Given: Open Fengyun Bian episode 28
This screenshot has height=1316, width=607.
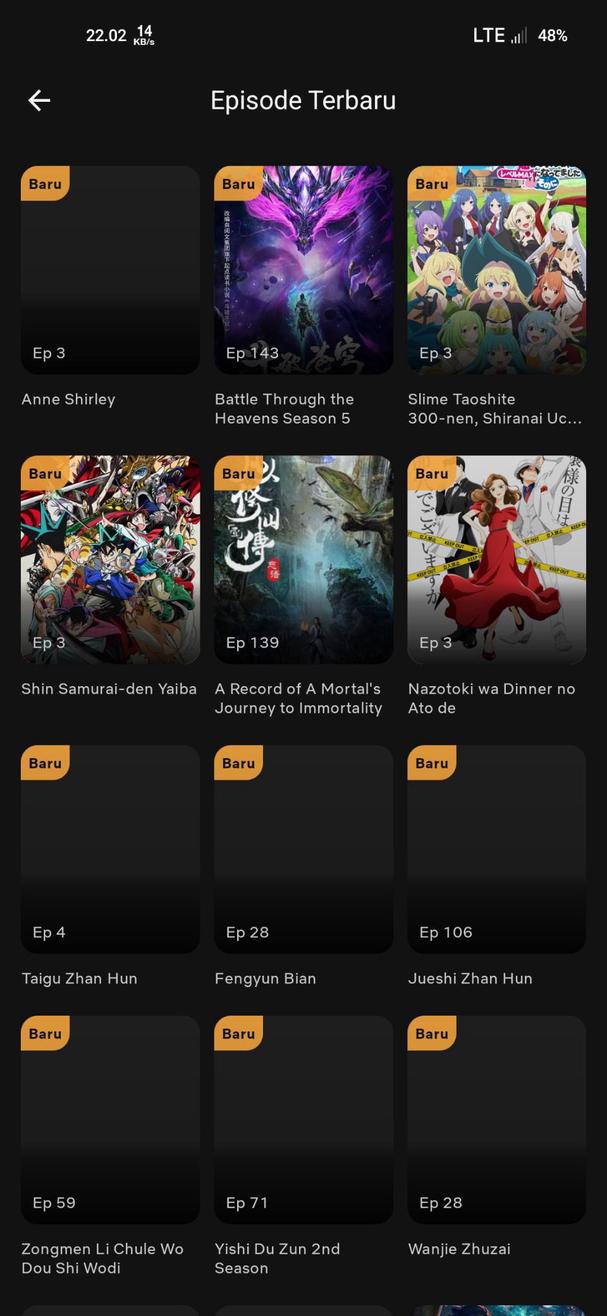Looking at the screenshot, I should (303, 850).
